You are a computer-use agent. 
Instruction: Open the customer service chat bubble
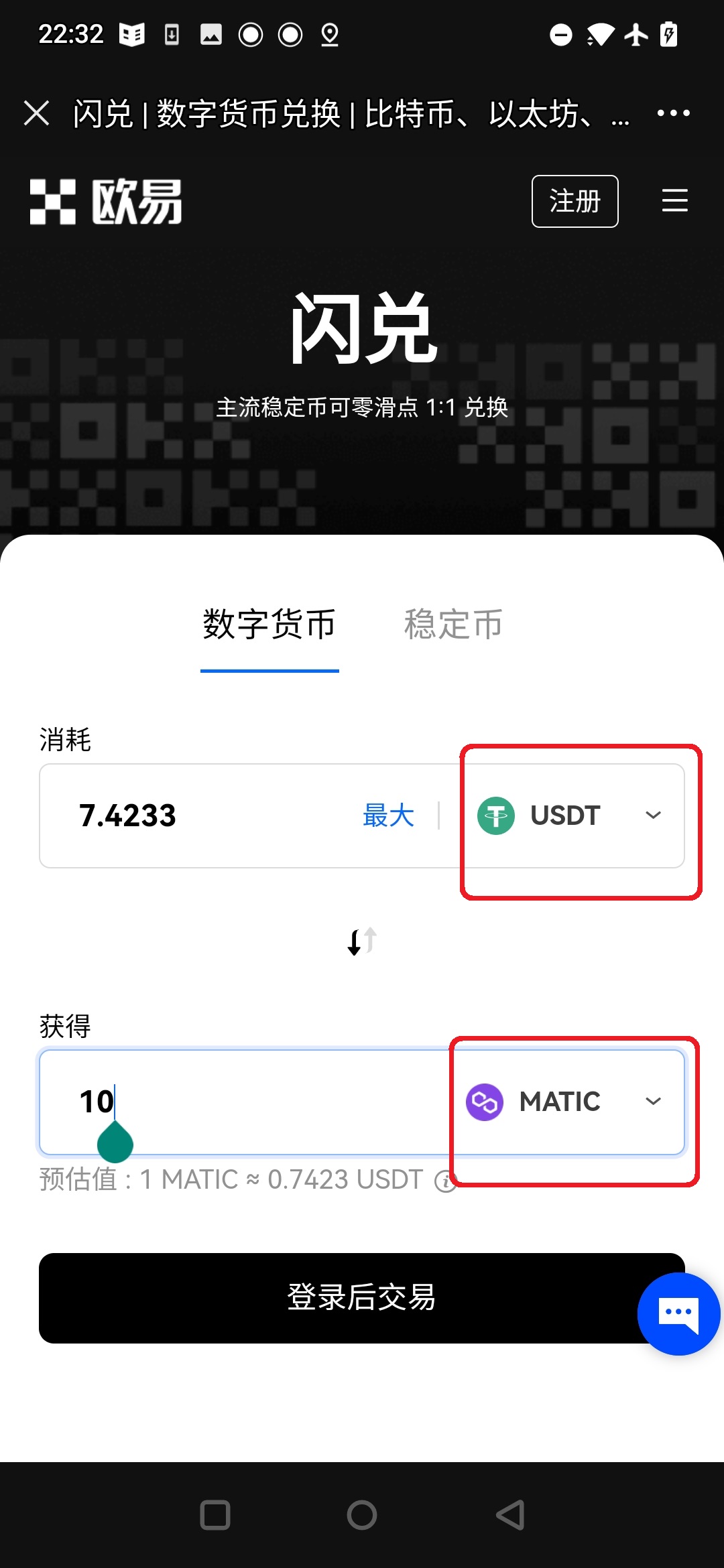click(678, 1312)
